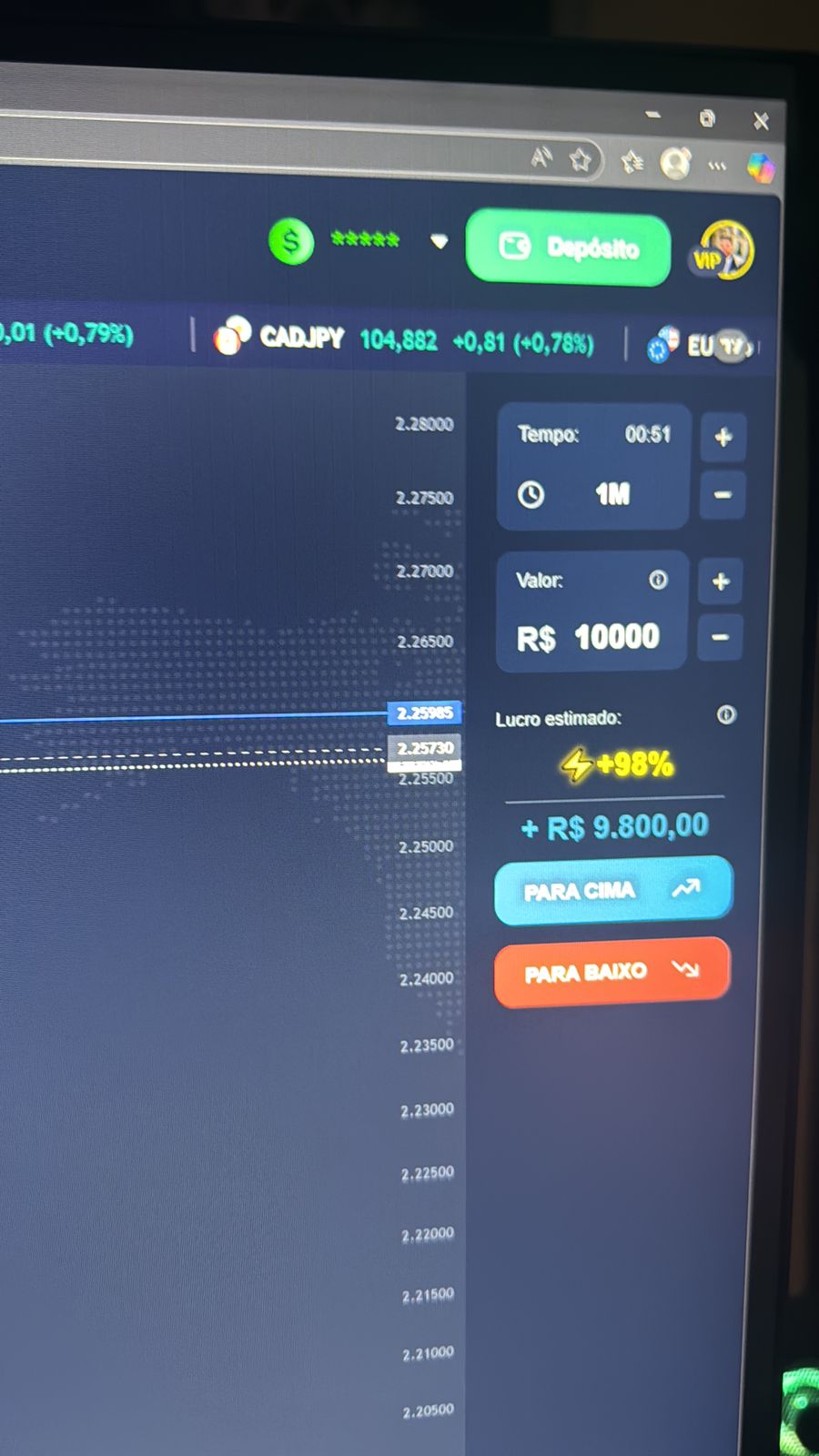Open the VIP profile avatar

[x=723, y=250]
